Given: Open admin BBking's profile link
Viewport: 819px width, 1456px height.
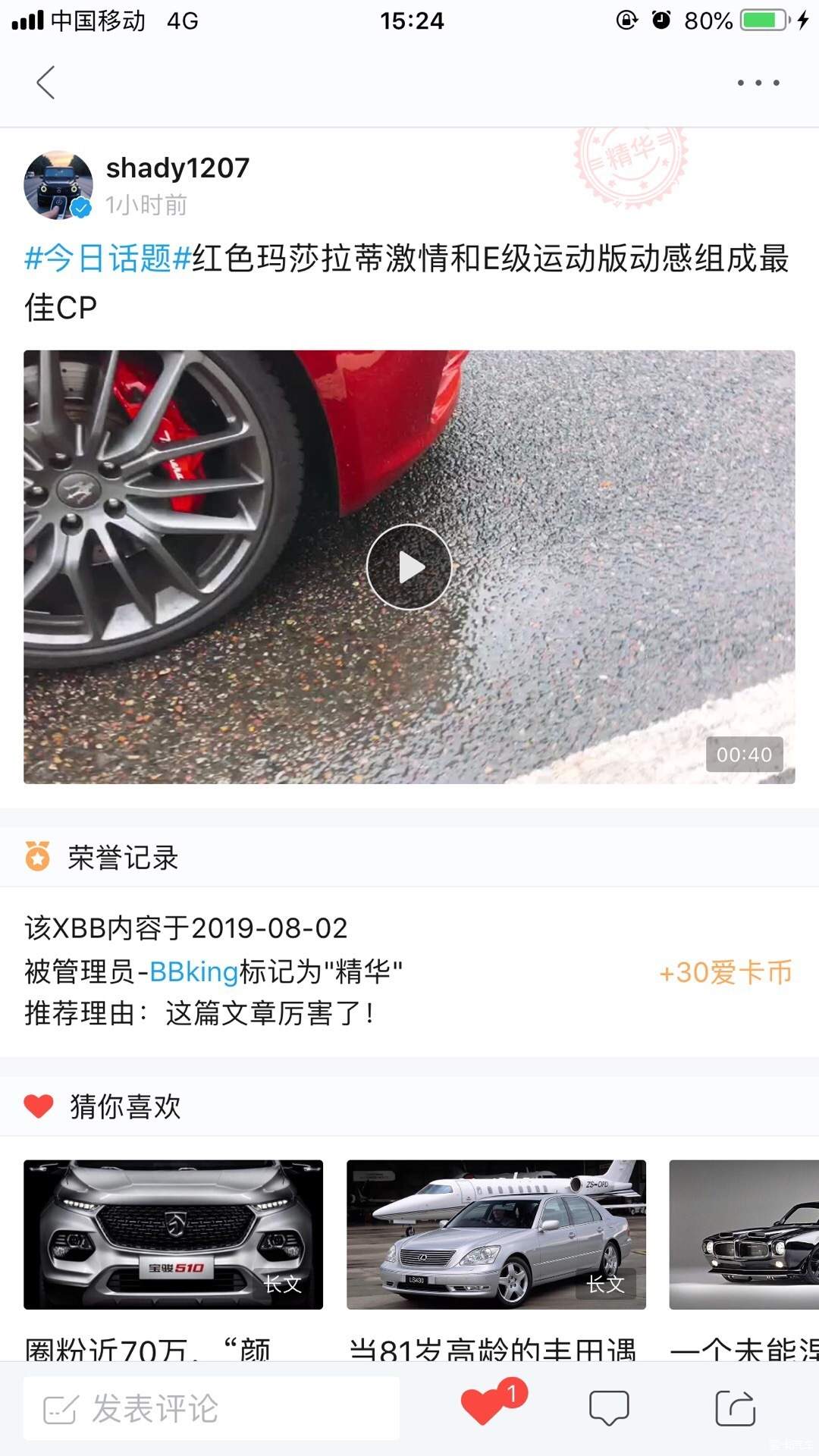Looking at the screenshot, I should click(194, 971).
